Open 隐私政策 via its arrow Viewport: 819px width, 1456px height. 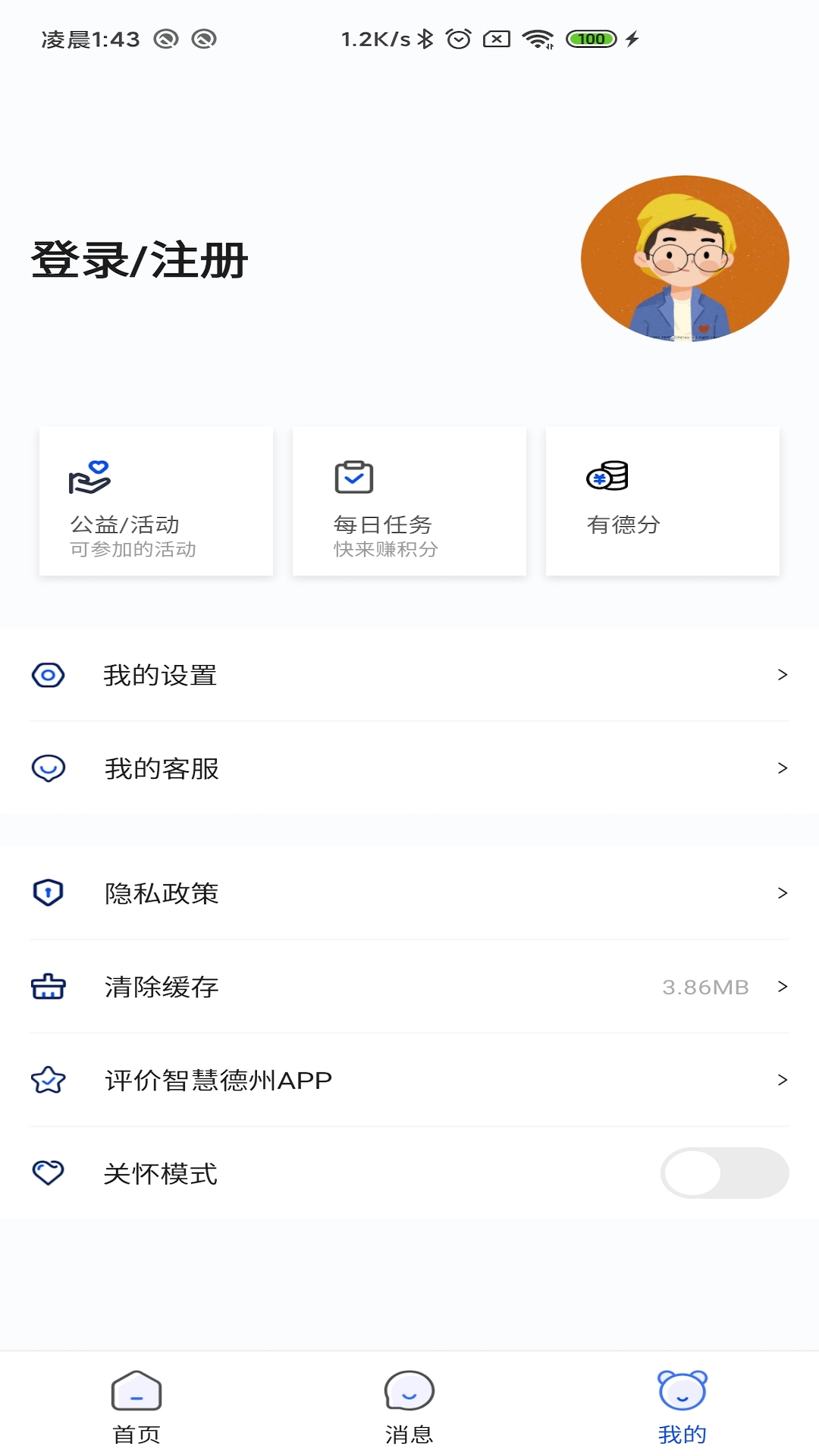point(782,893)
